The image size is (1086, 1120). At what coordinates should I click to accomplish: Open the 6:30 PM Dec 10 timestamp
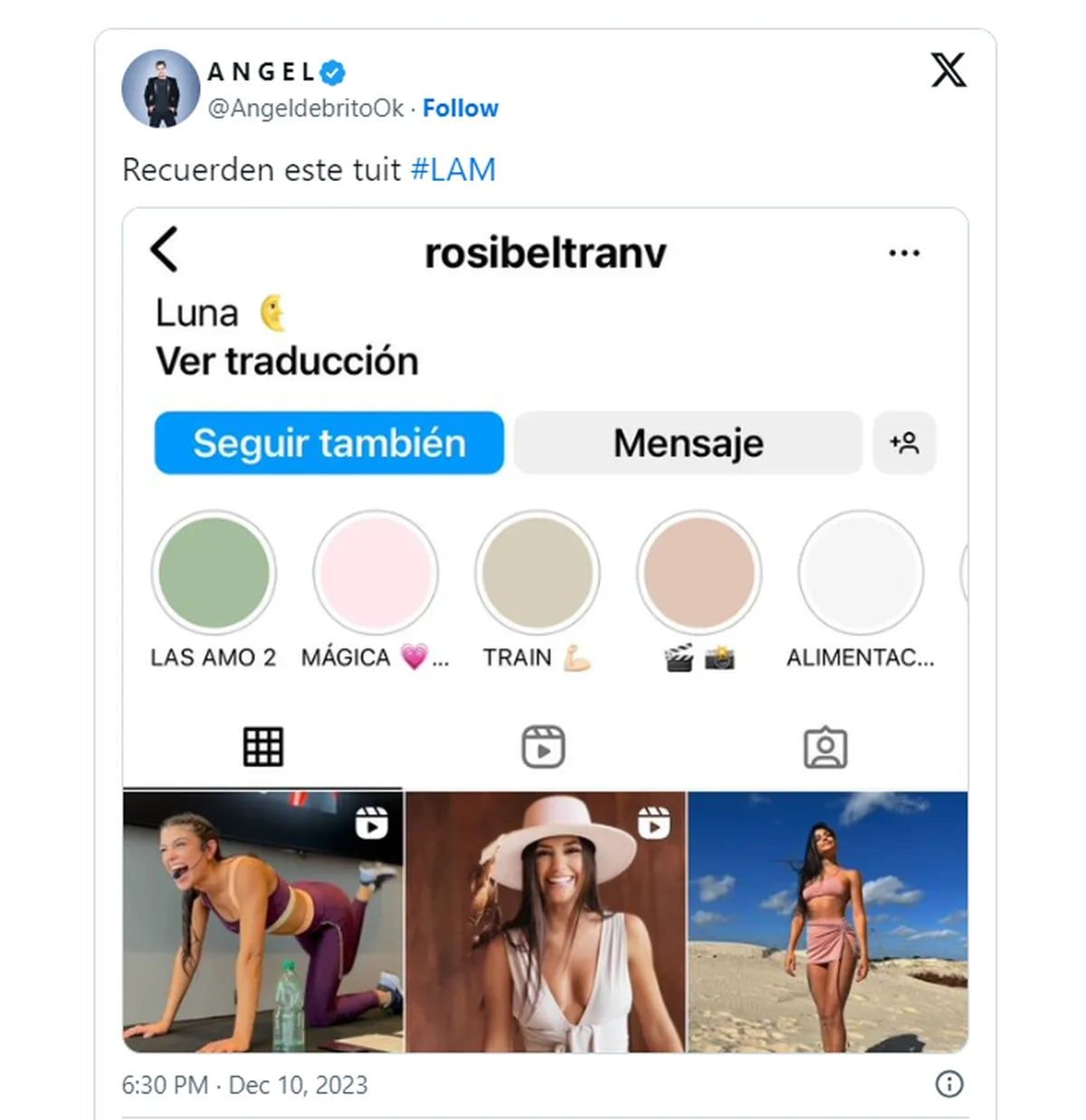(x=244, y=1085)
